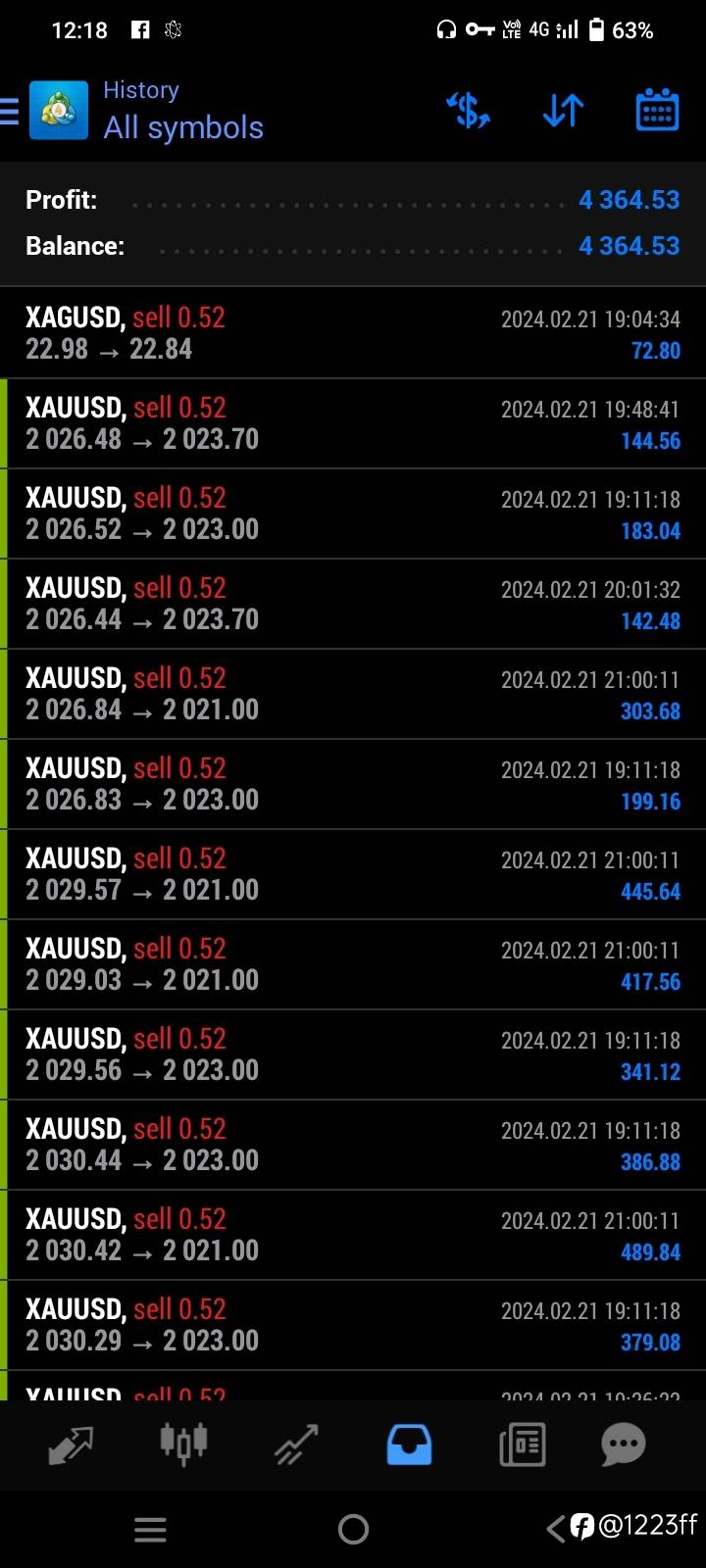
Task: Go to the system home screen
Action: pyautogui.click(x=353, y=1529)
